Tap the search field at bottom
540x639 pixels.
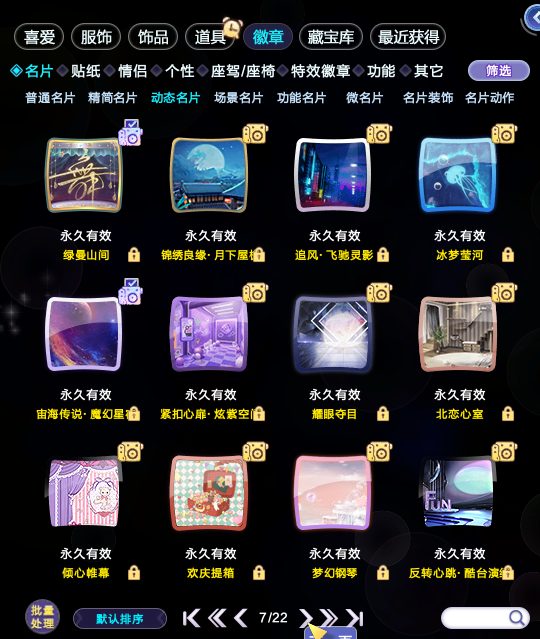point(485,618)
